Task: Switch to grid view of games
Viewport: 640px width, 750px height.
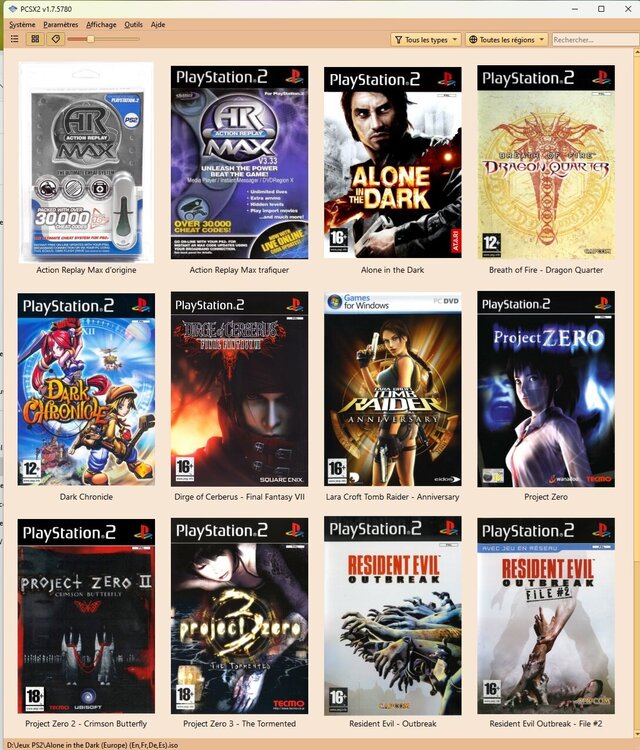Action: point(35,39)
